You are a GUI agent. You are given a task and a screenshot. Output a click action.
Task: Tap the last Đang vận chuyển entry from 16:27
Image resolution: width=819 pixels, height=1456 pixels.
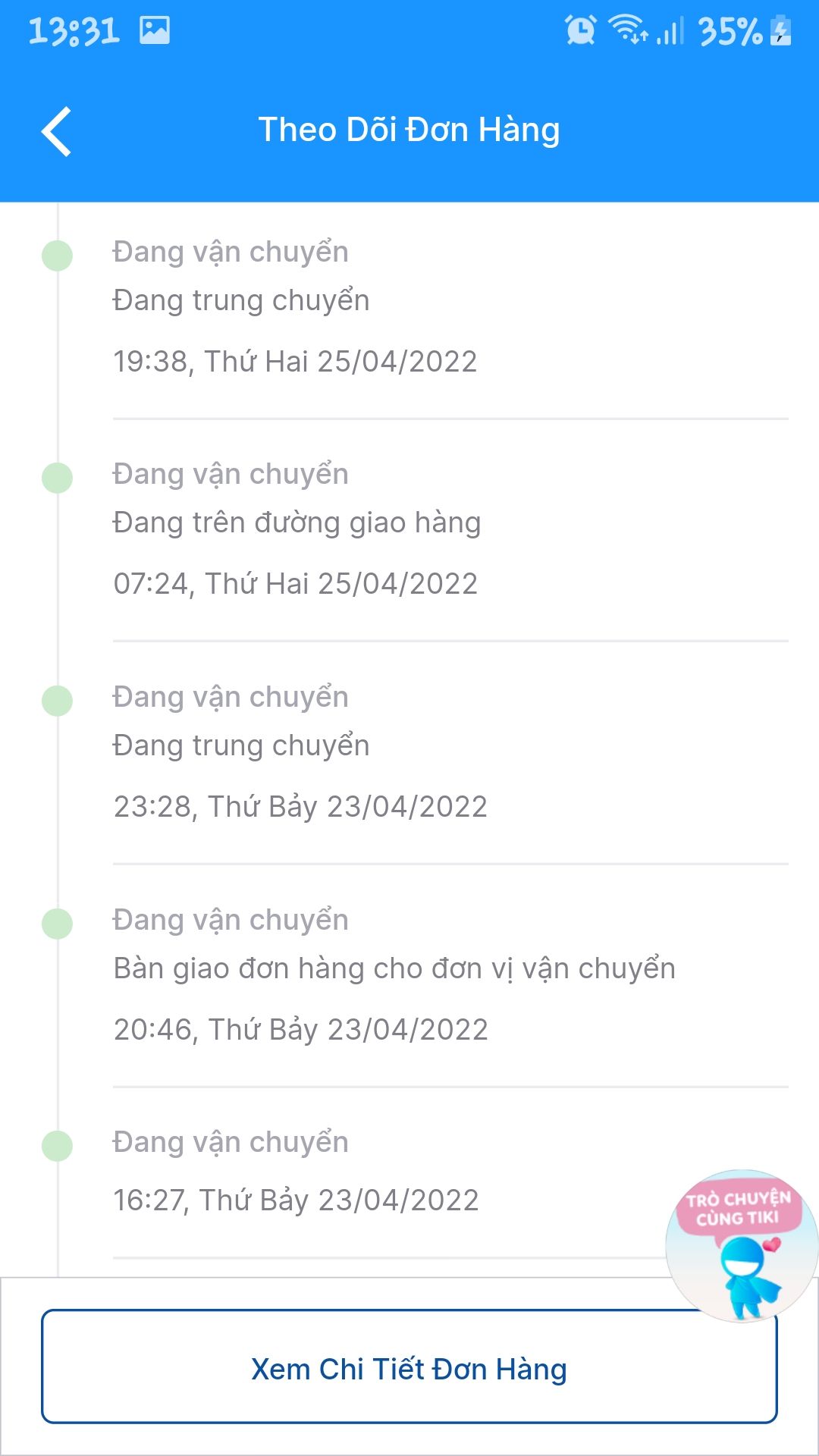coord(230,1141)
